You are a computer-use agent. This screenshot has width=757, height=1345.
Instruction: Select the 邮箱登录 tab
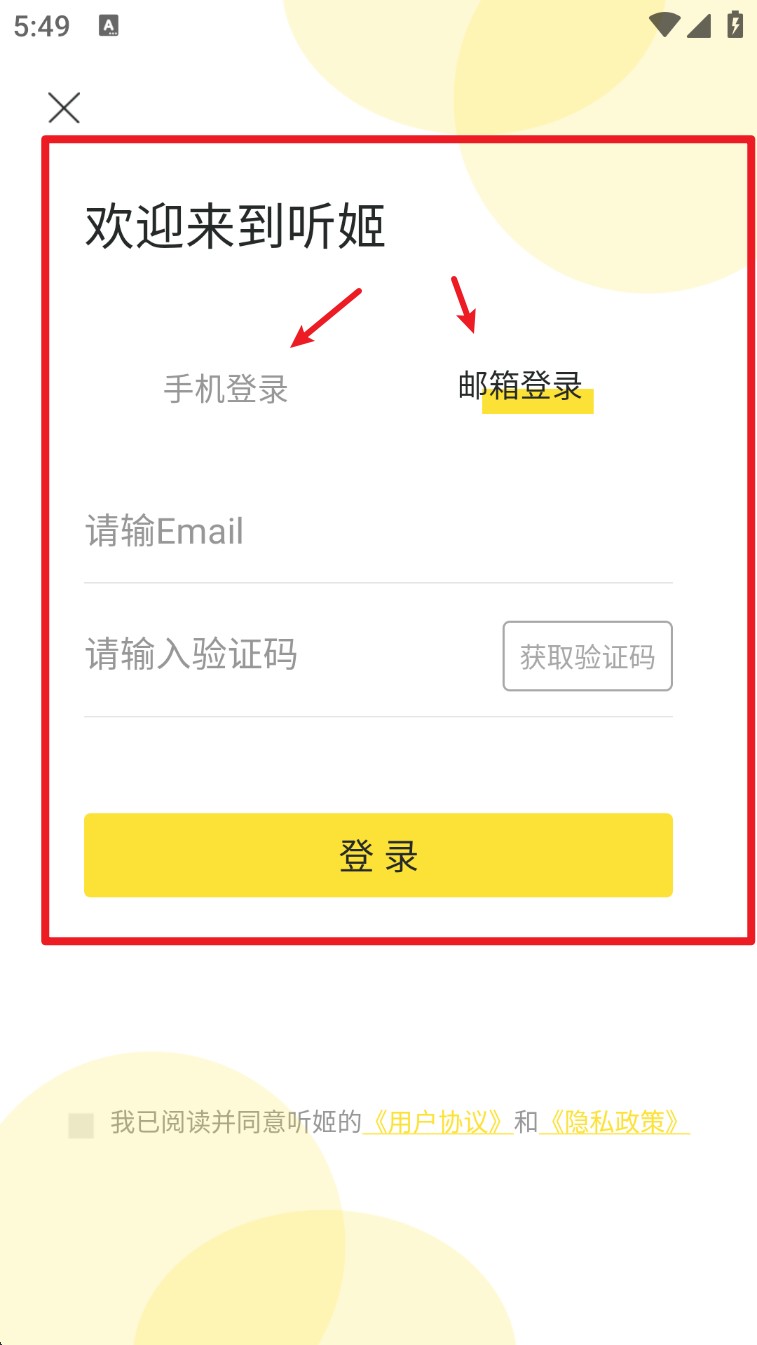tap(521, 386)
